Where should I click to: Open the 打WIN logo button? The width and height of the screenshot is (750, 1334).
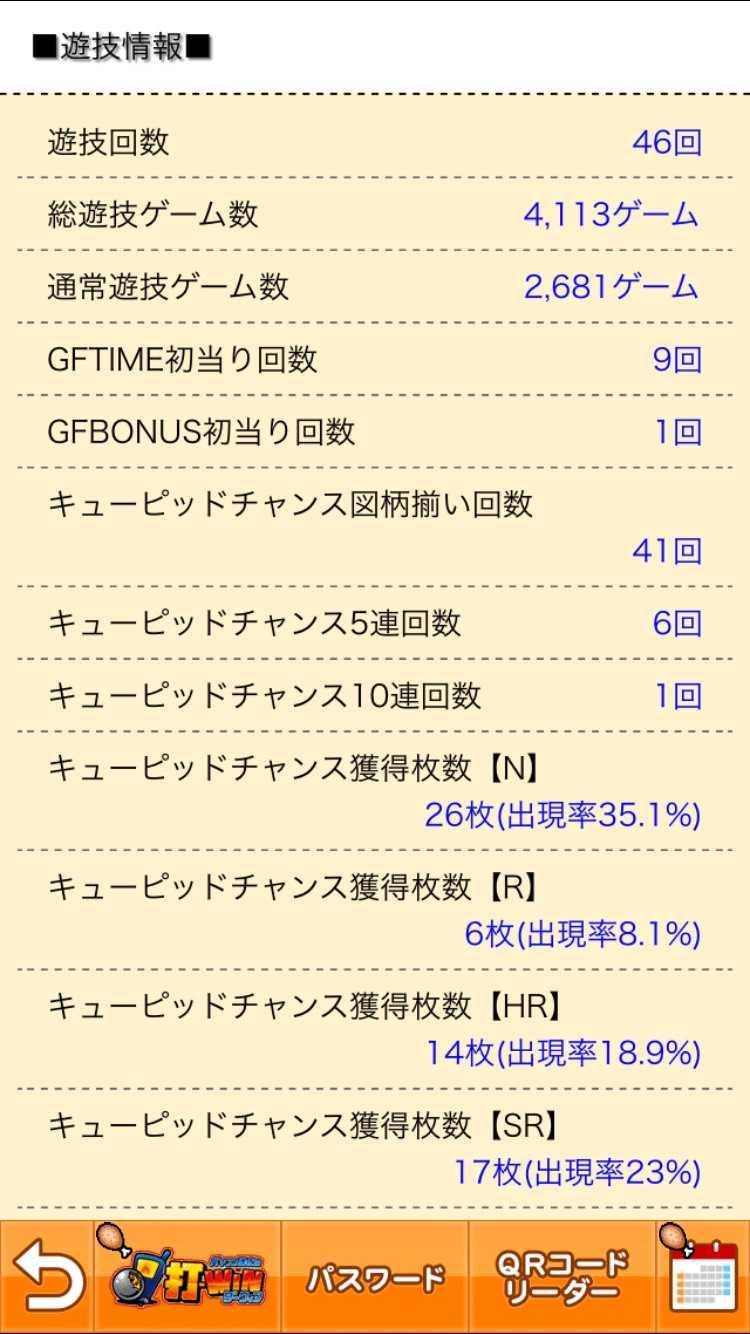pos(187,1276)
